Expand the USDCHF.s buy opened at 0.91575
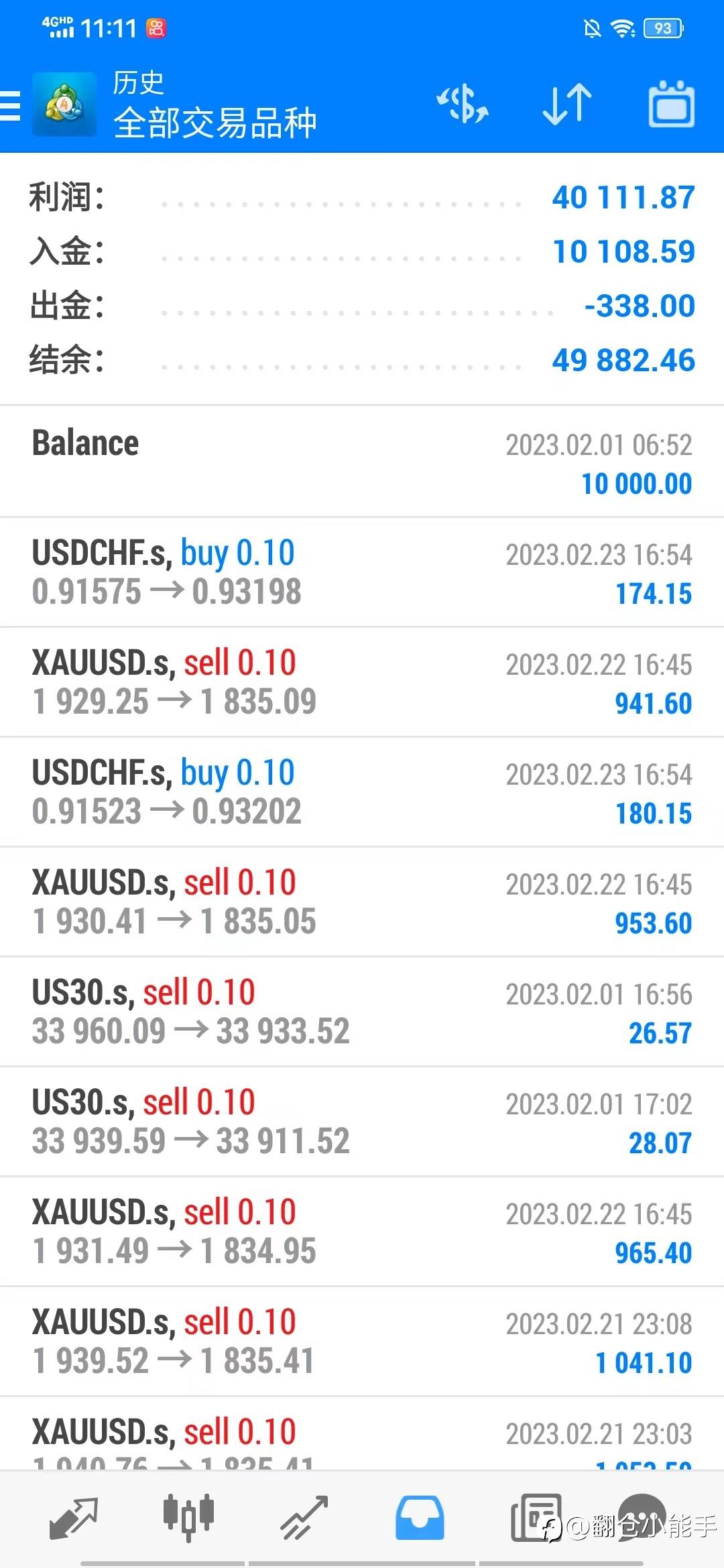Screen dimensions: 724x1568 coord(362,572)
